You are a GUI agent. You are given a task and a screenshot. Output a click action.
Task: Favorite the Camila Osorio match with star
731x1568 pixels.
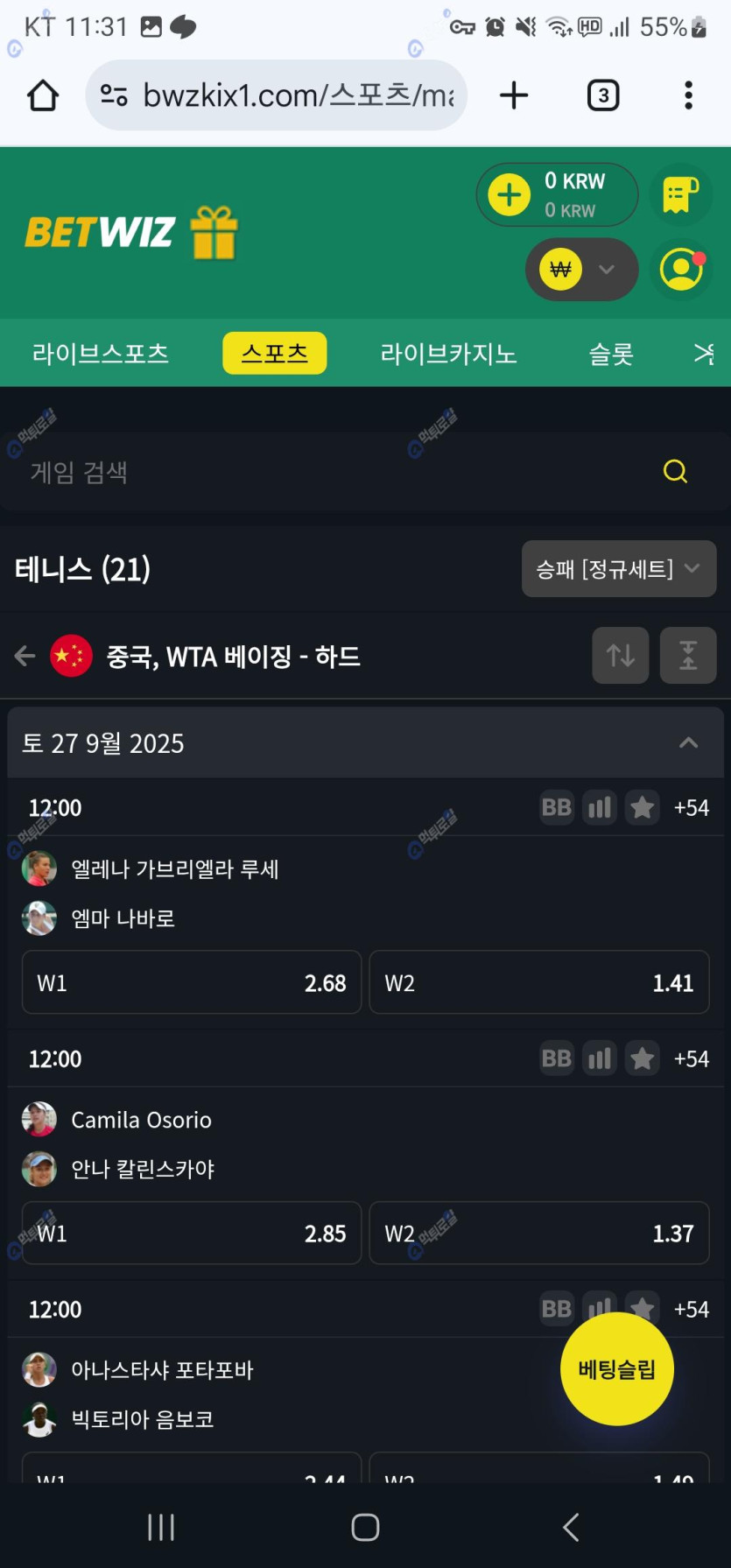coord(643,1058)
